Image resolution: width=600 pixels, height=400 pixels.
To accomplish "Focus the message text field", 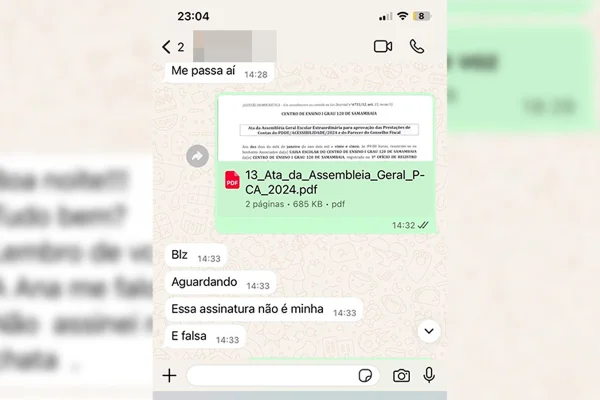I will click(270, 376).
